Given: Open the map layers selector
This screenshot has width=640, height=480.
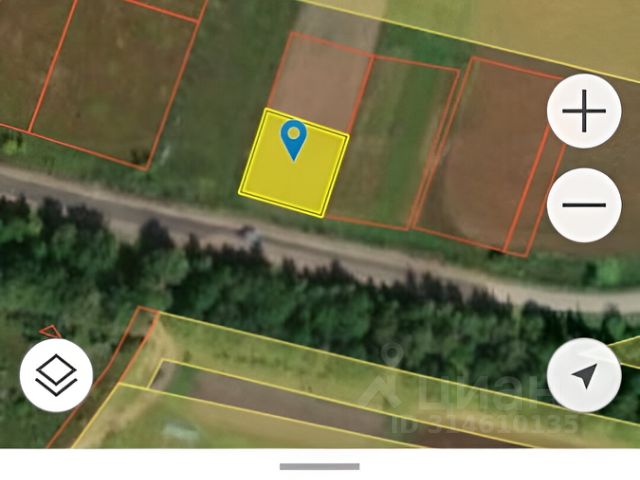Looking at the screenshot, I should [56, 375].
